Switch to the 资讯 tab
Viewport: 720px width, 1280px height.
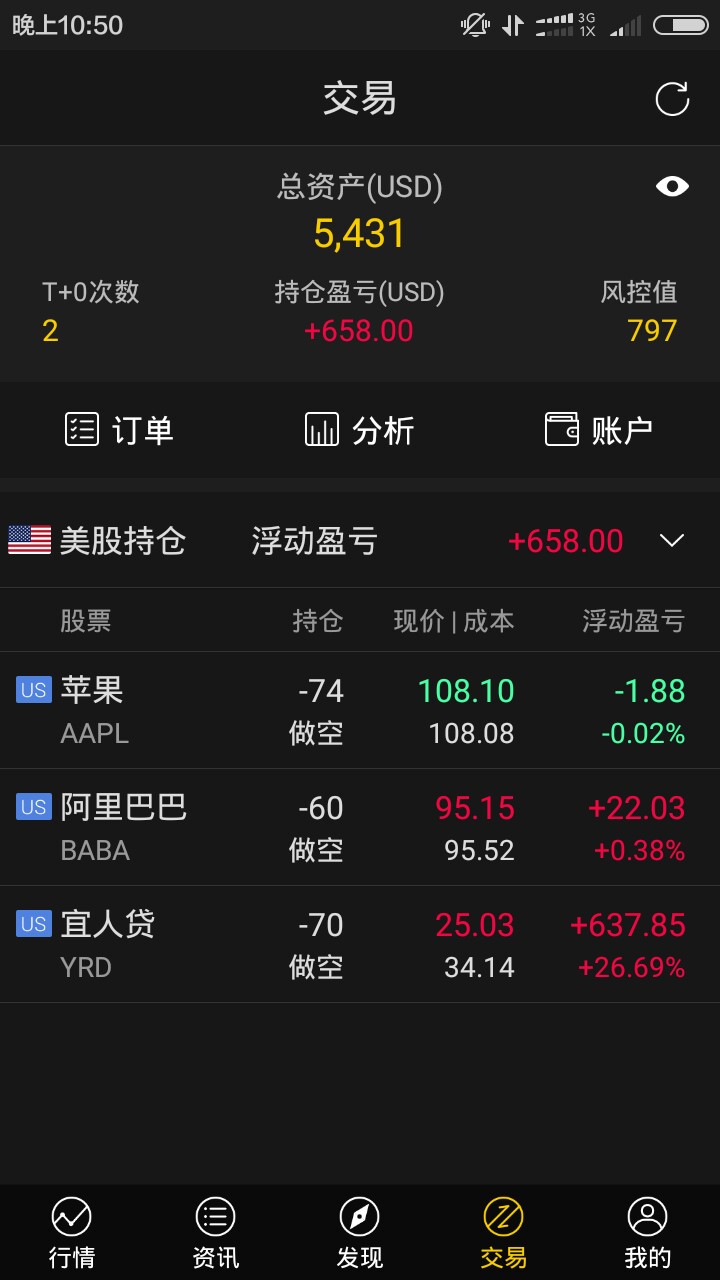tap(216, 1233)
